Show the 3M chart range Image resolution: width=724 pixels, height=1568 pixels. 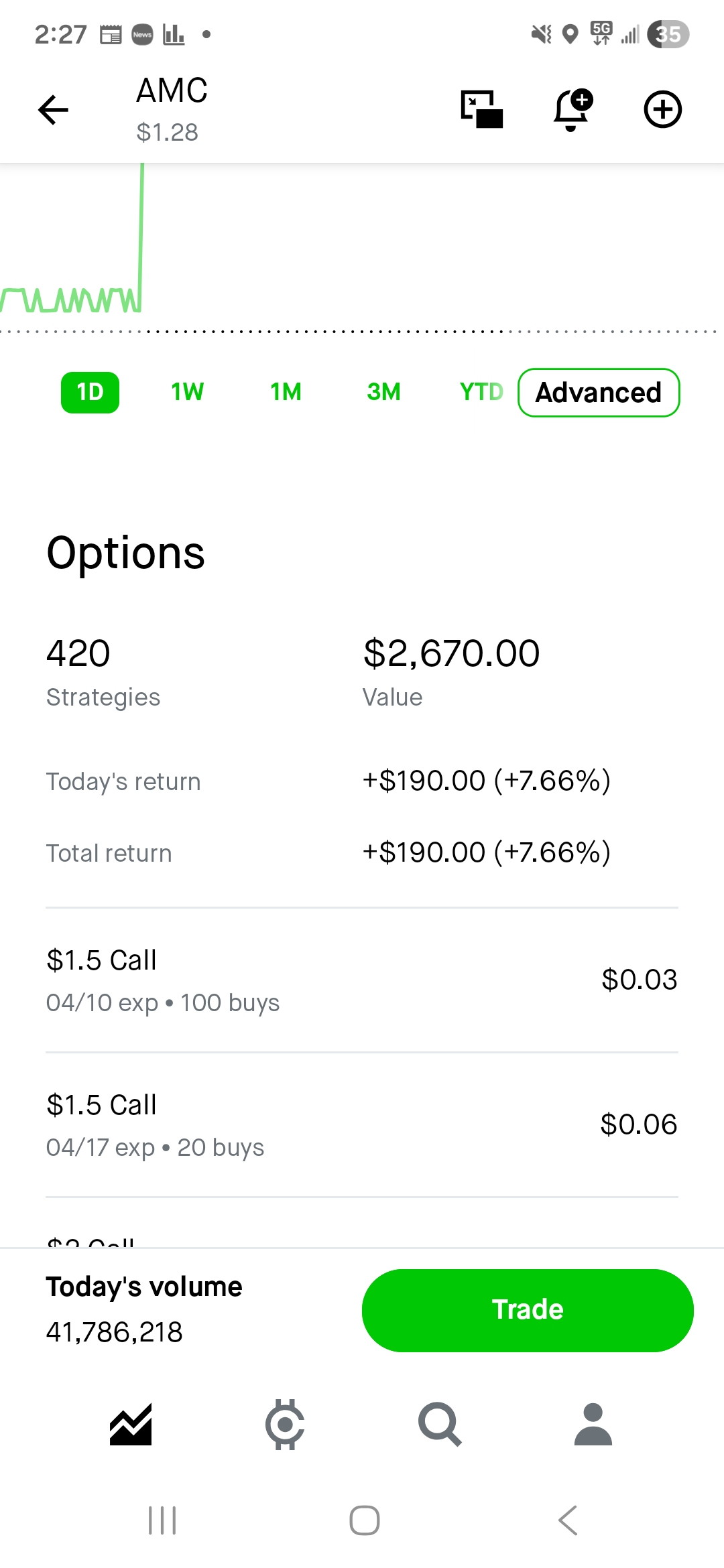tap(383, 392)
